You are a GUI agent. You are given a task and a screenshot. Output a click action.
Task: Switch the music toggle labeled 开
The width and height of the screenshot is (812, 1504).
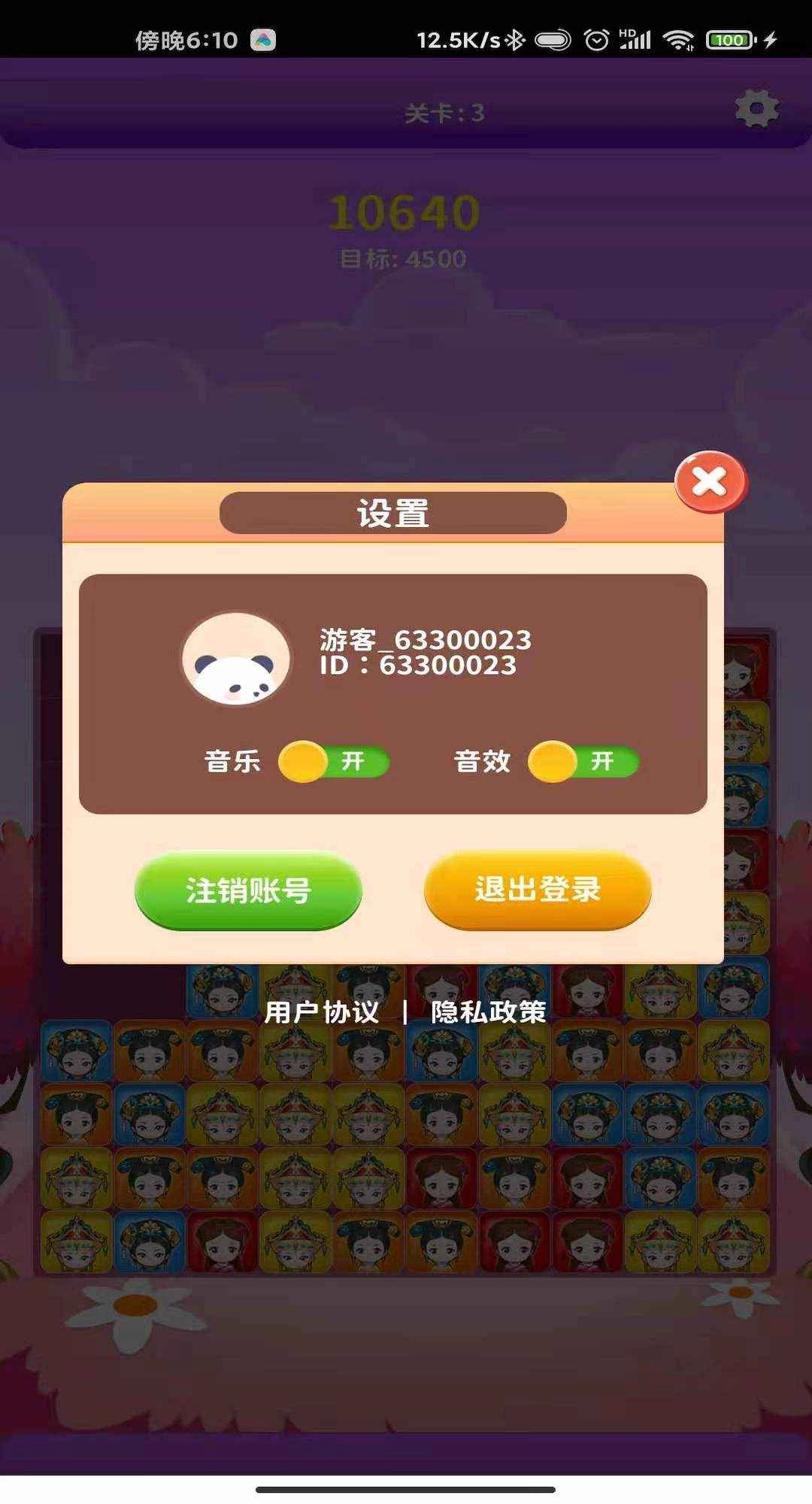coord(333,762)
